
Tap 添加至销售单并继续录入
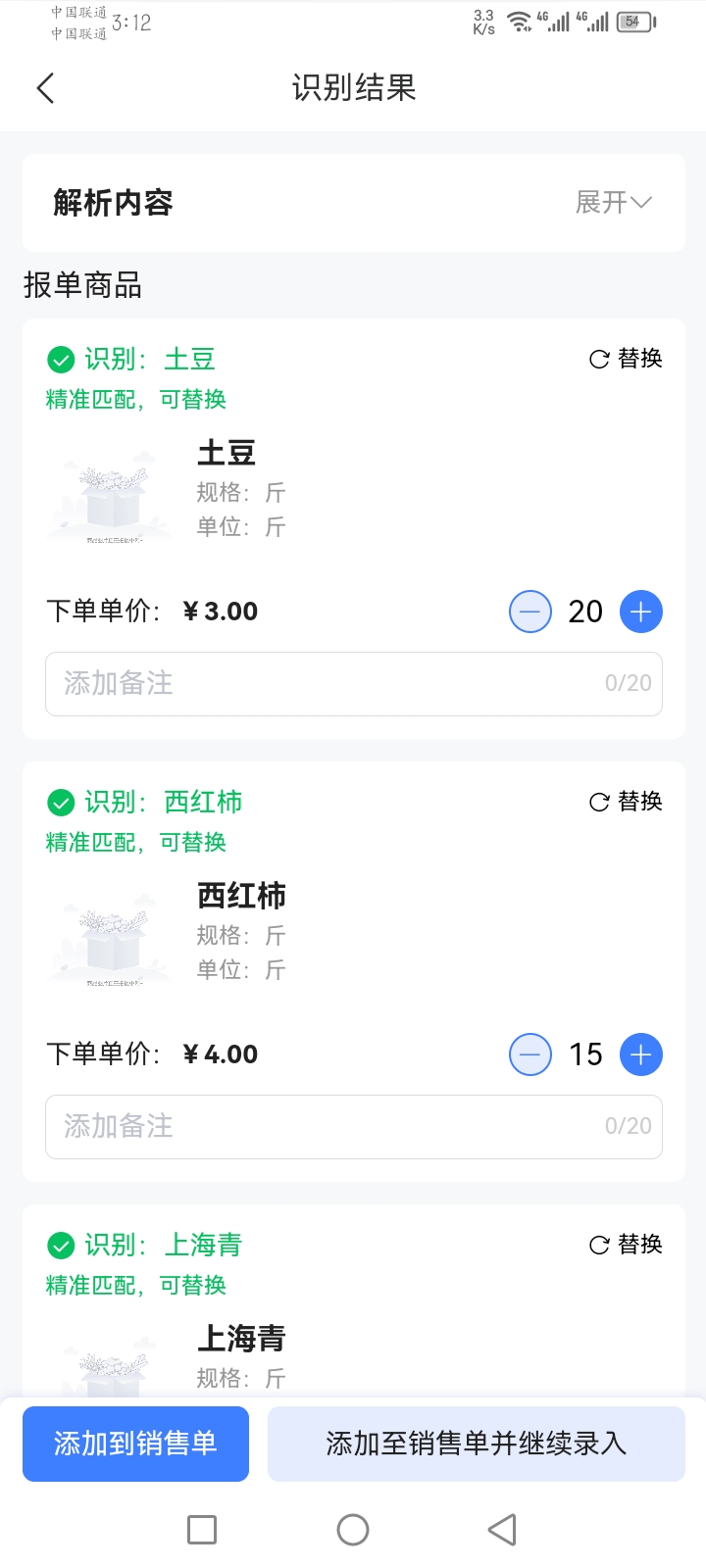pos(477,1444)
